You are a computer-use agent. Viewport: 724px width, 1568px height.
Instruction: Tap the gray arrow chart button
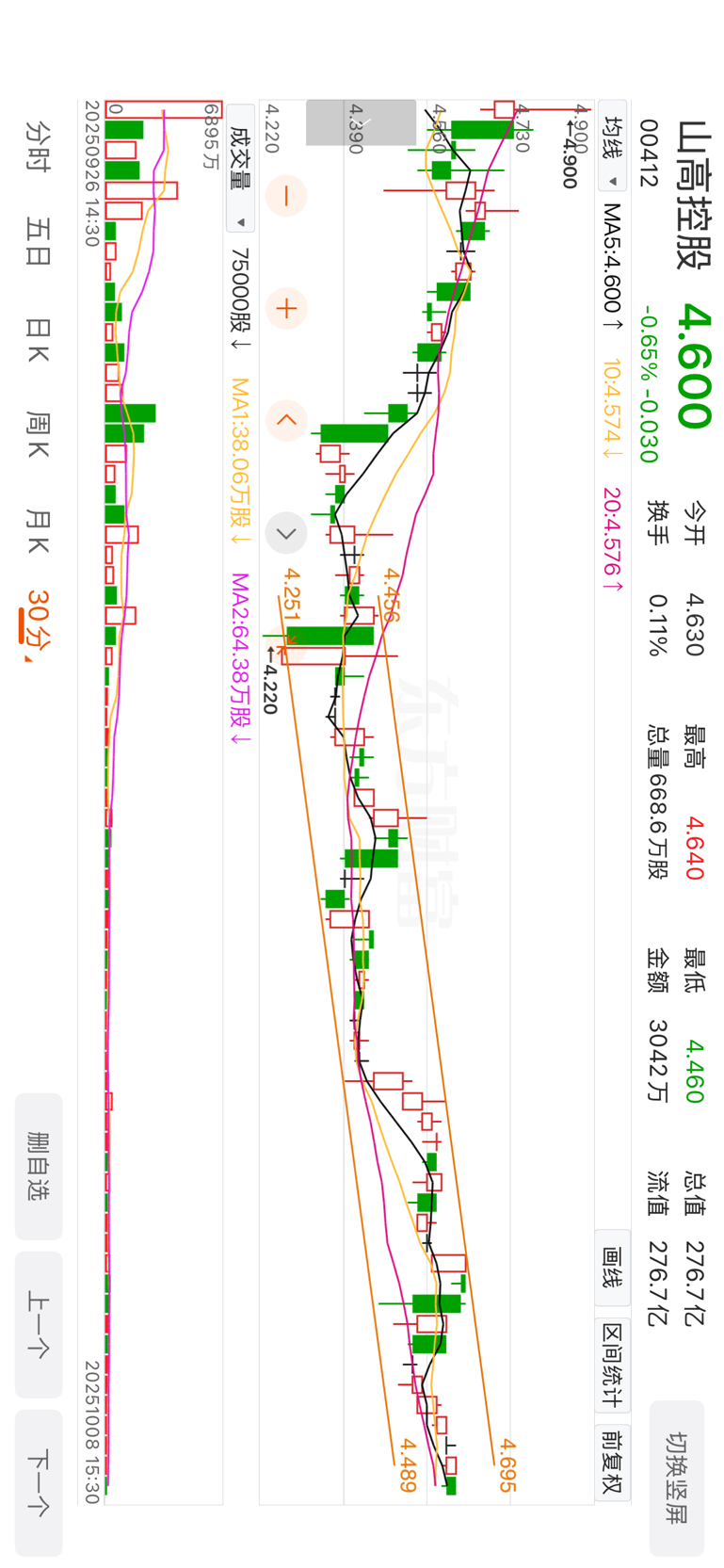click(286, 534)
